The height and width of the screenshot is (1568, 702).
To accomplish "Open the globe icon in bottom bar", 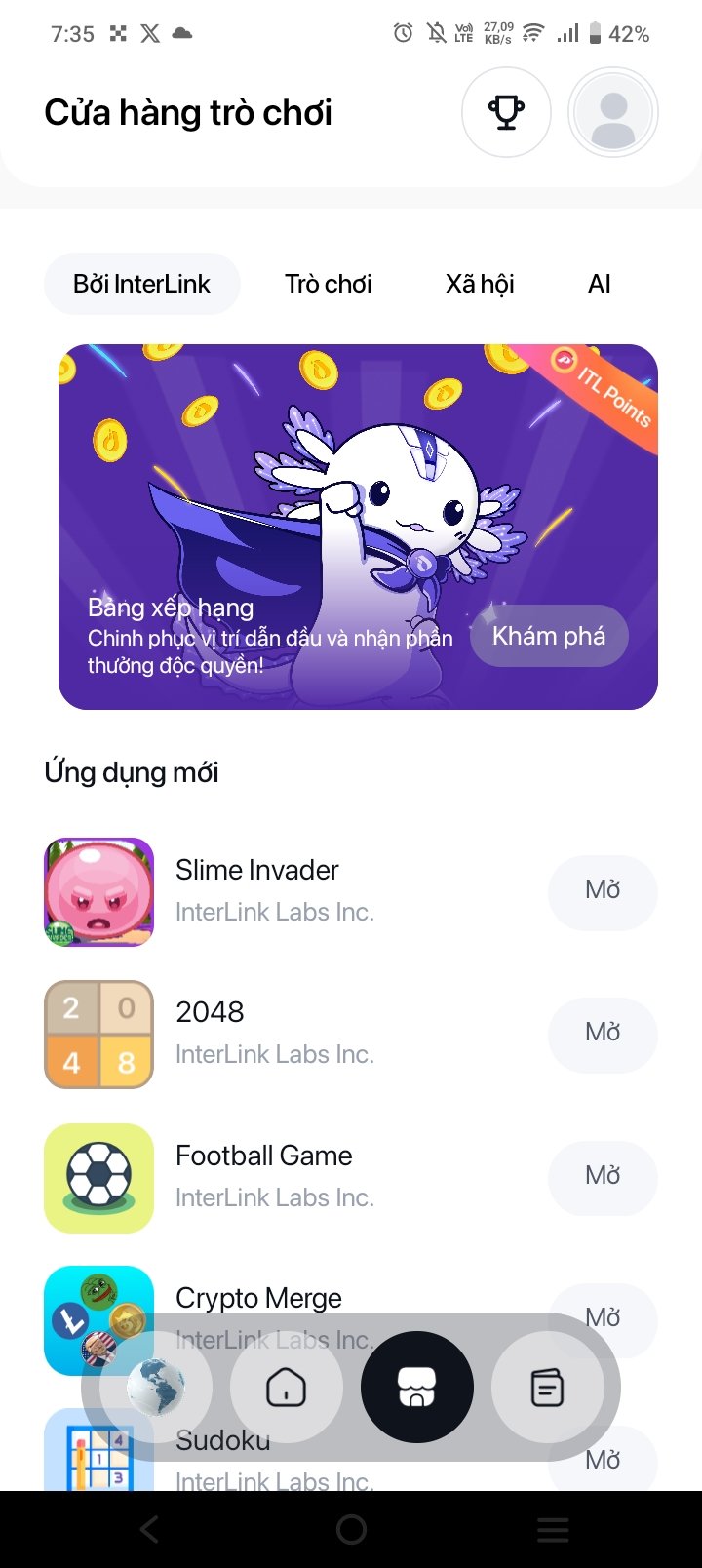I will point(156,1388).
